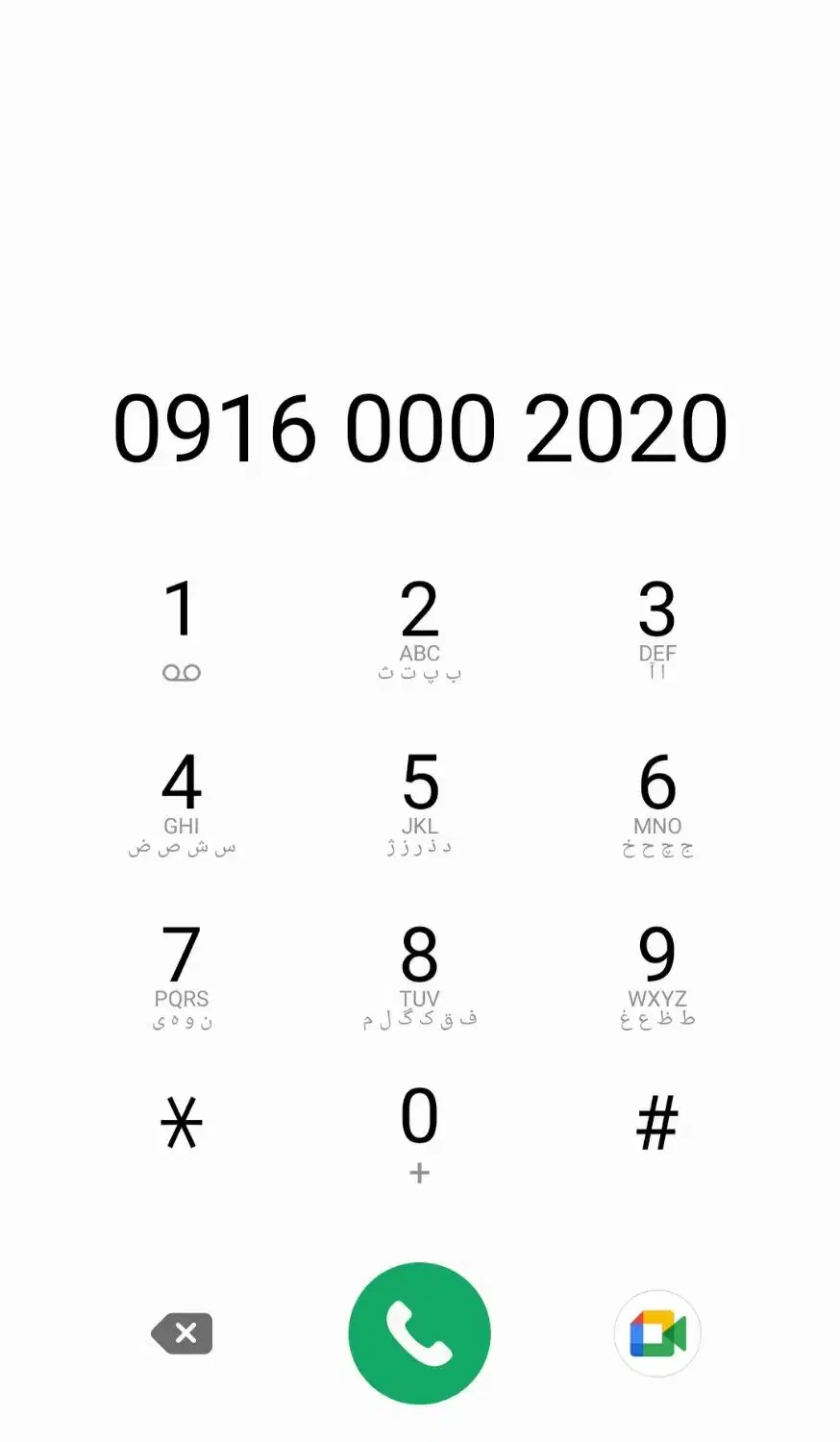
Task: Enter digit 7 PQRS
Action: (181, 973)
